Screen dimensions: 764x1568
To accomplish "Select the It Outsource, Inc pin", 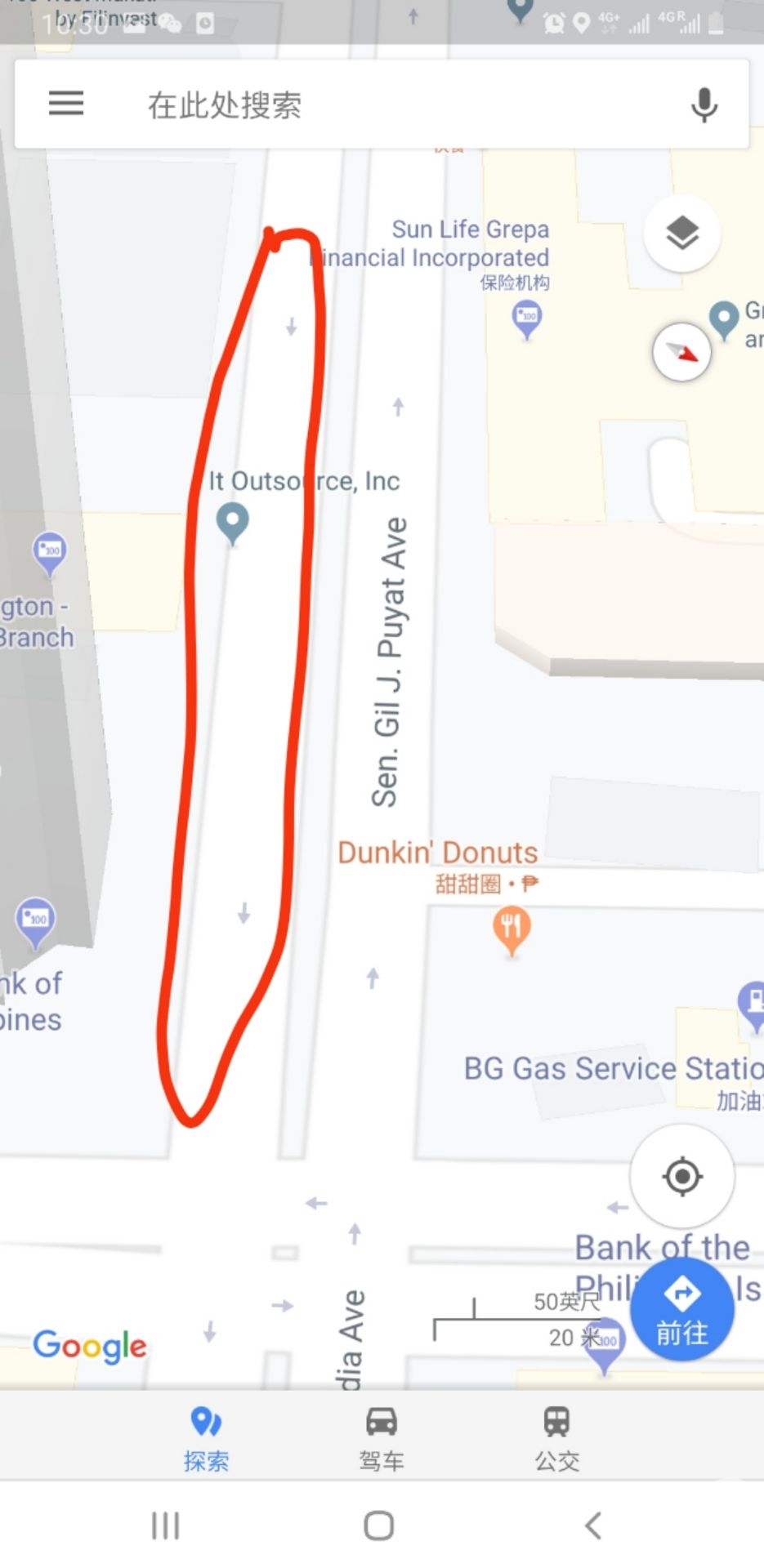I will pyautogui.click(x=232, y=523).
